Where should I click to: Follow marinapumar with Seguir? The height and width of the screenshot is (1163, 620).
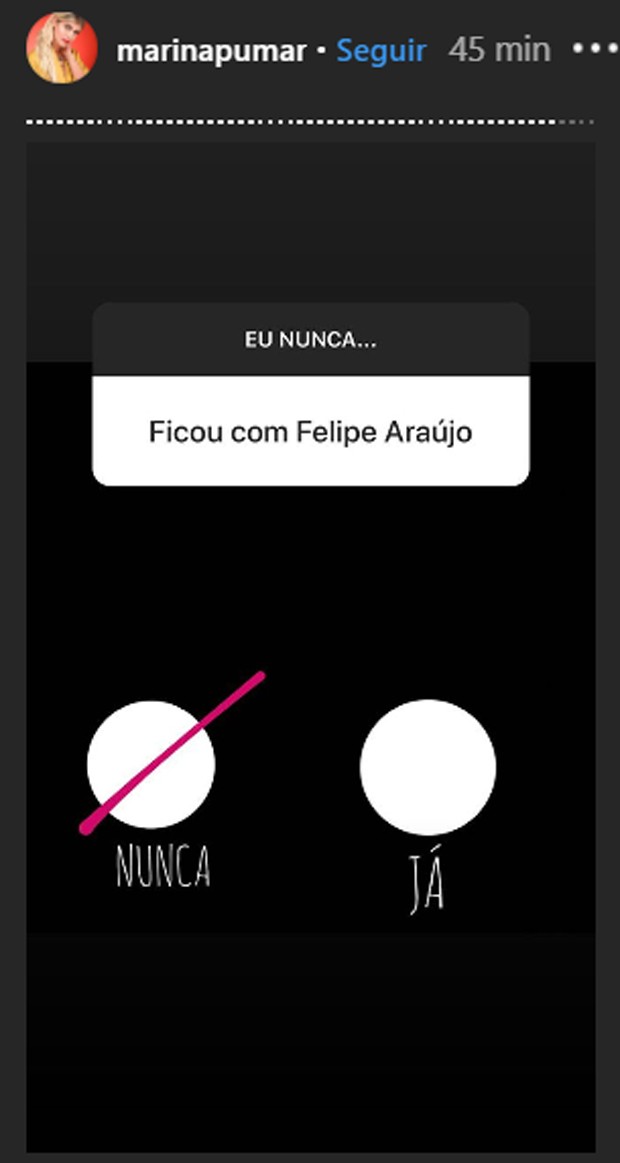click(381, 50)
